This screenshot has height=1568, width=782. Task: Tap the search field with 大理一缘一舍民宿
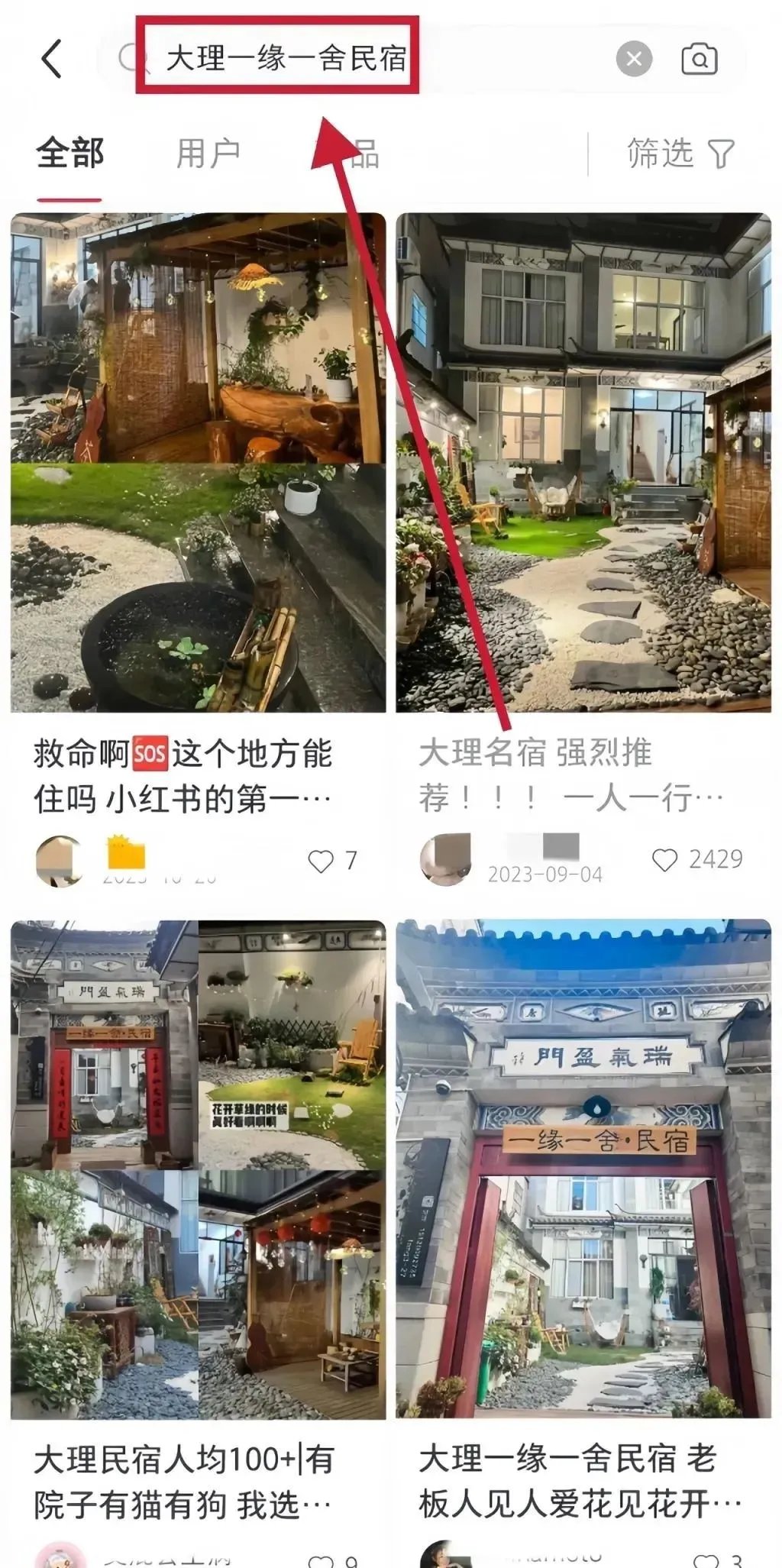point(367,59)
